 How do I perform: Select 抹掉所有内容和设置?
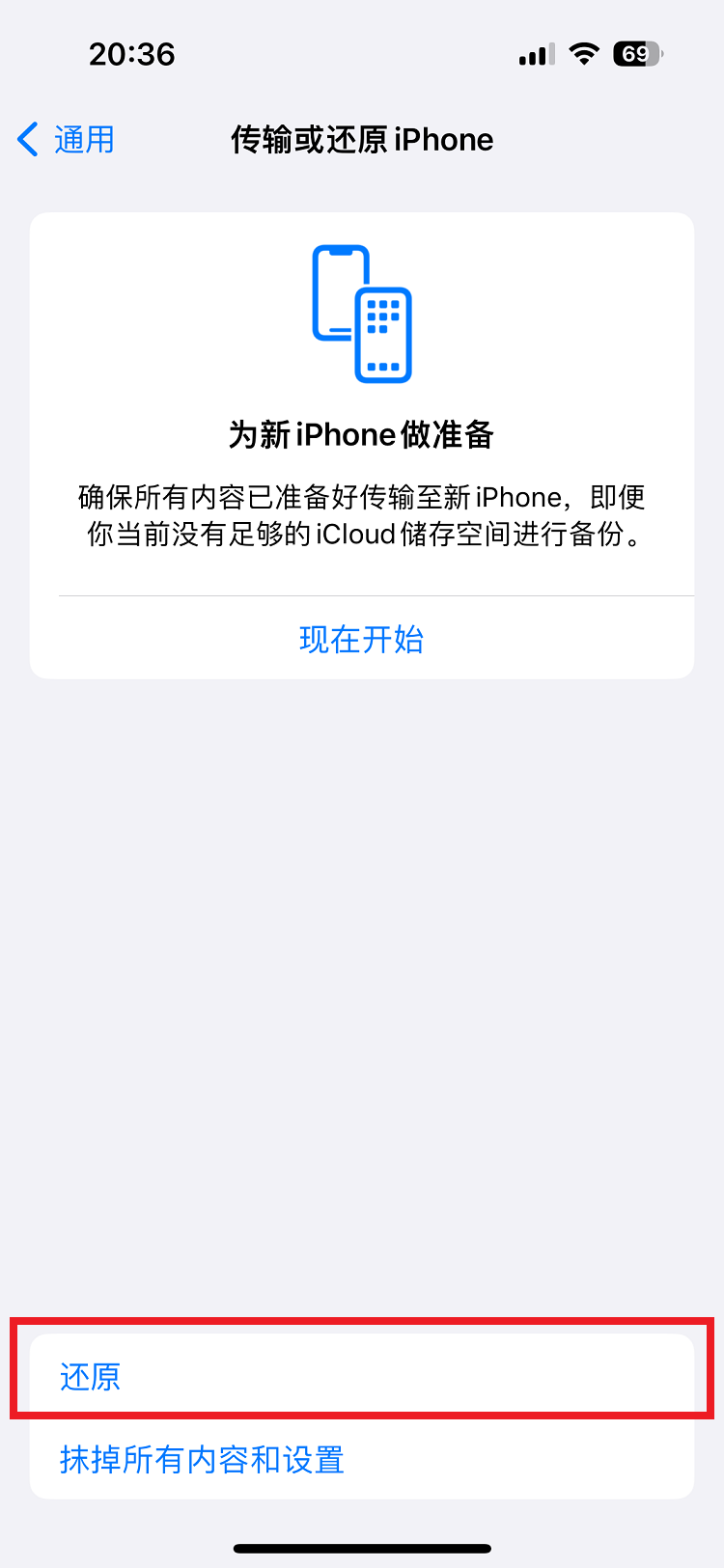point(202,1459)
